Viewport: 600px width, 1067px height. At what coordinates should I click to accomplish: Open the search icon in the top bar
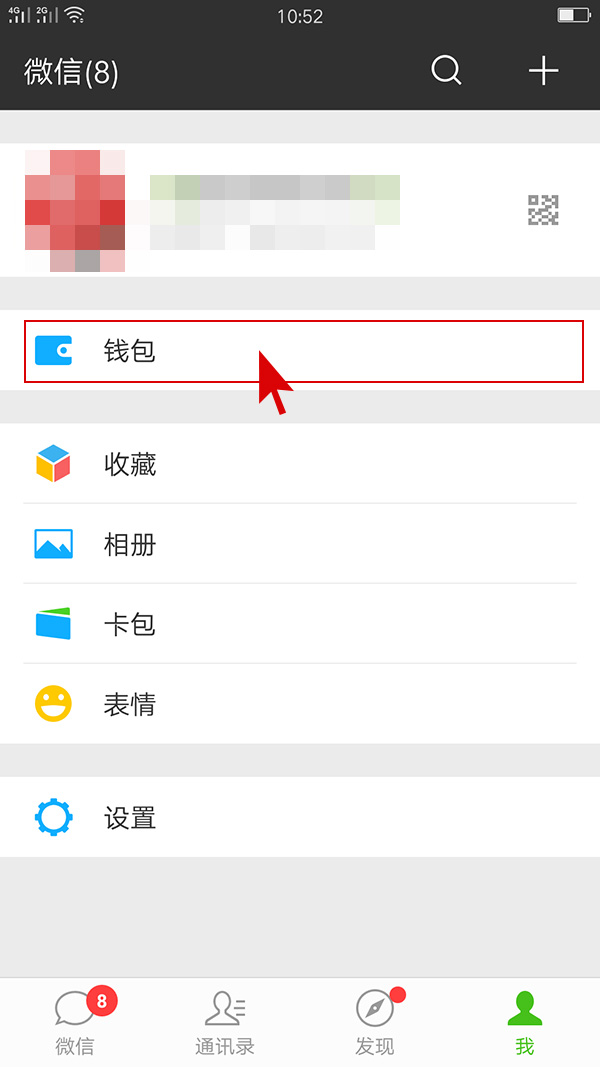click(446, 71)
